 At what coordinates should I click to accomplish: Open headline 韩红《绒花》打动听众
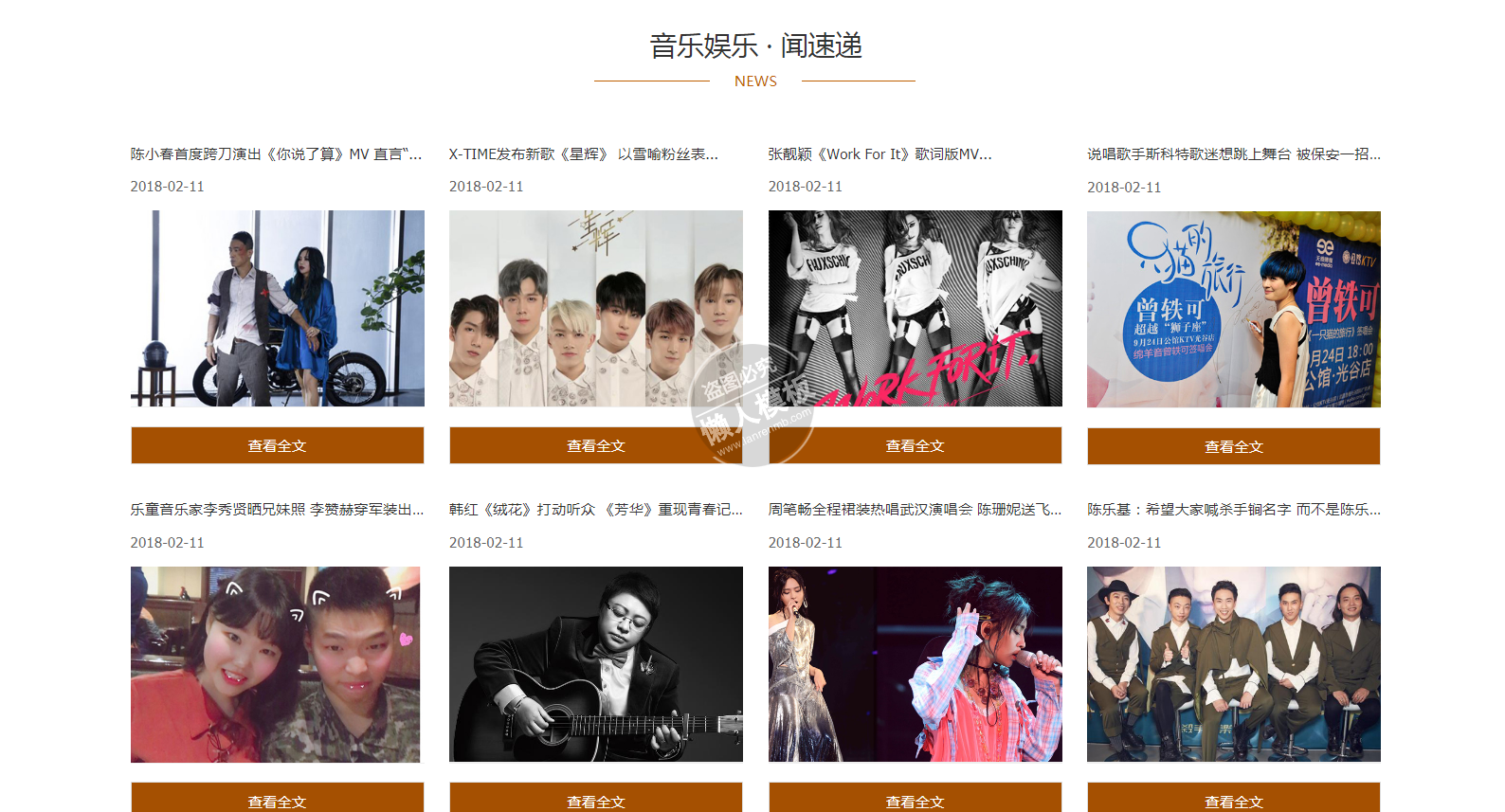(595, 509)
